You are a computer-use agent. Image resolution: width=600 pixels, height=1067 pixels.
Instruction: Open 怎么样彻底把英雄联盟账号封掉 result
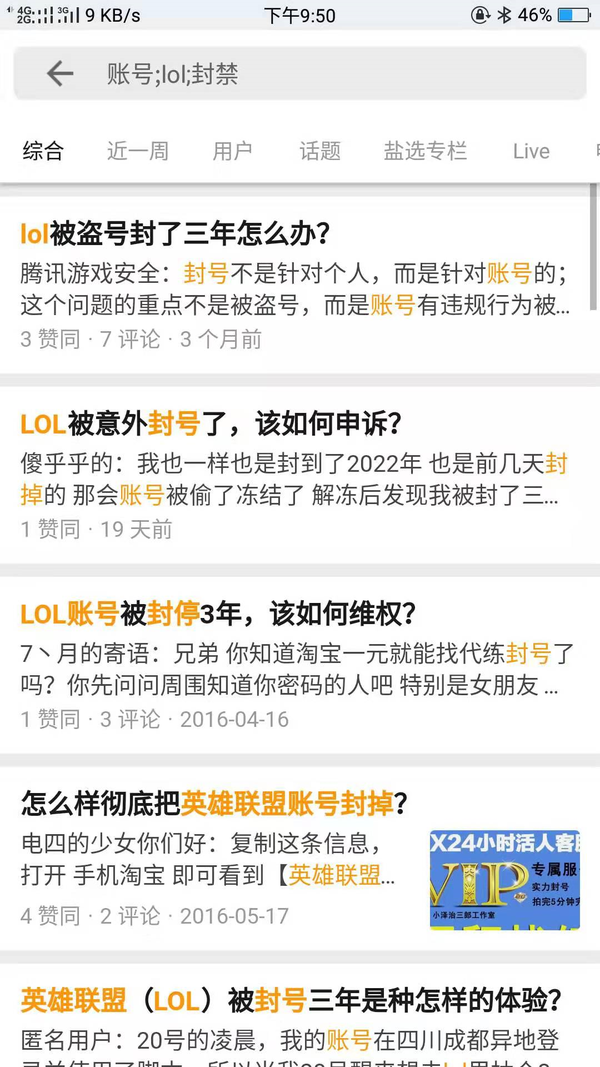point(215,802)
